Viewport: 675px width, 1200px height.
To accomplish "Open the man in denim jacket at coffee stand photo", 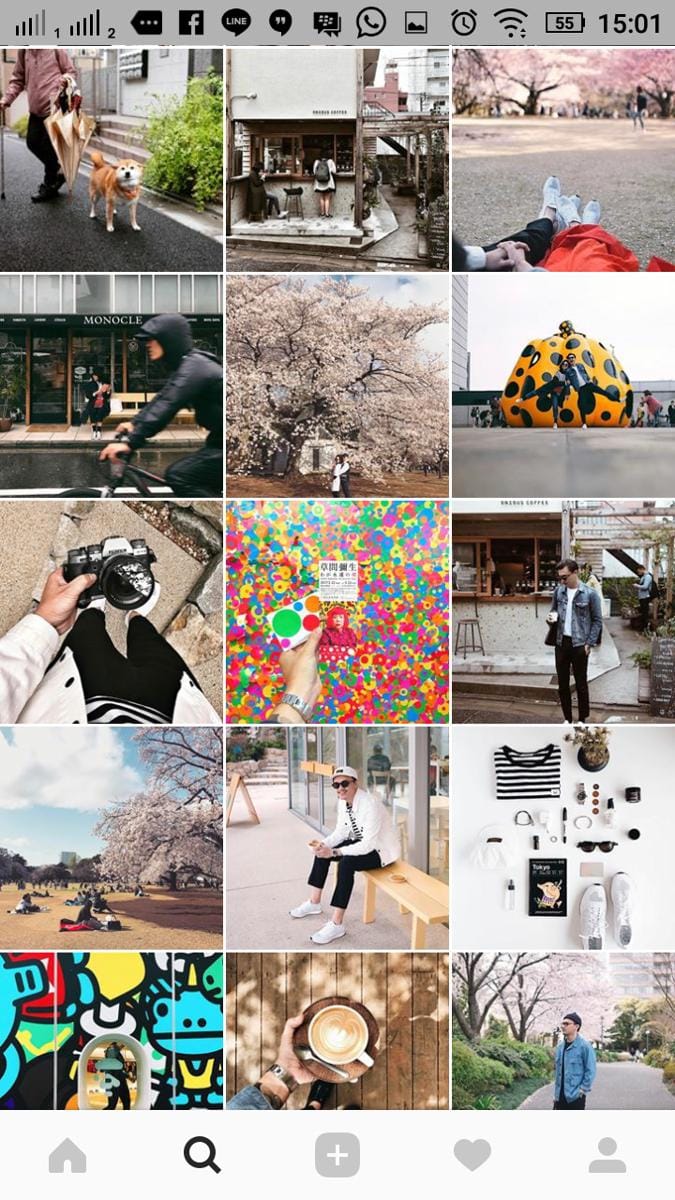I will pos(563,612).
